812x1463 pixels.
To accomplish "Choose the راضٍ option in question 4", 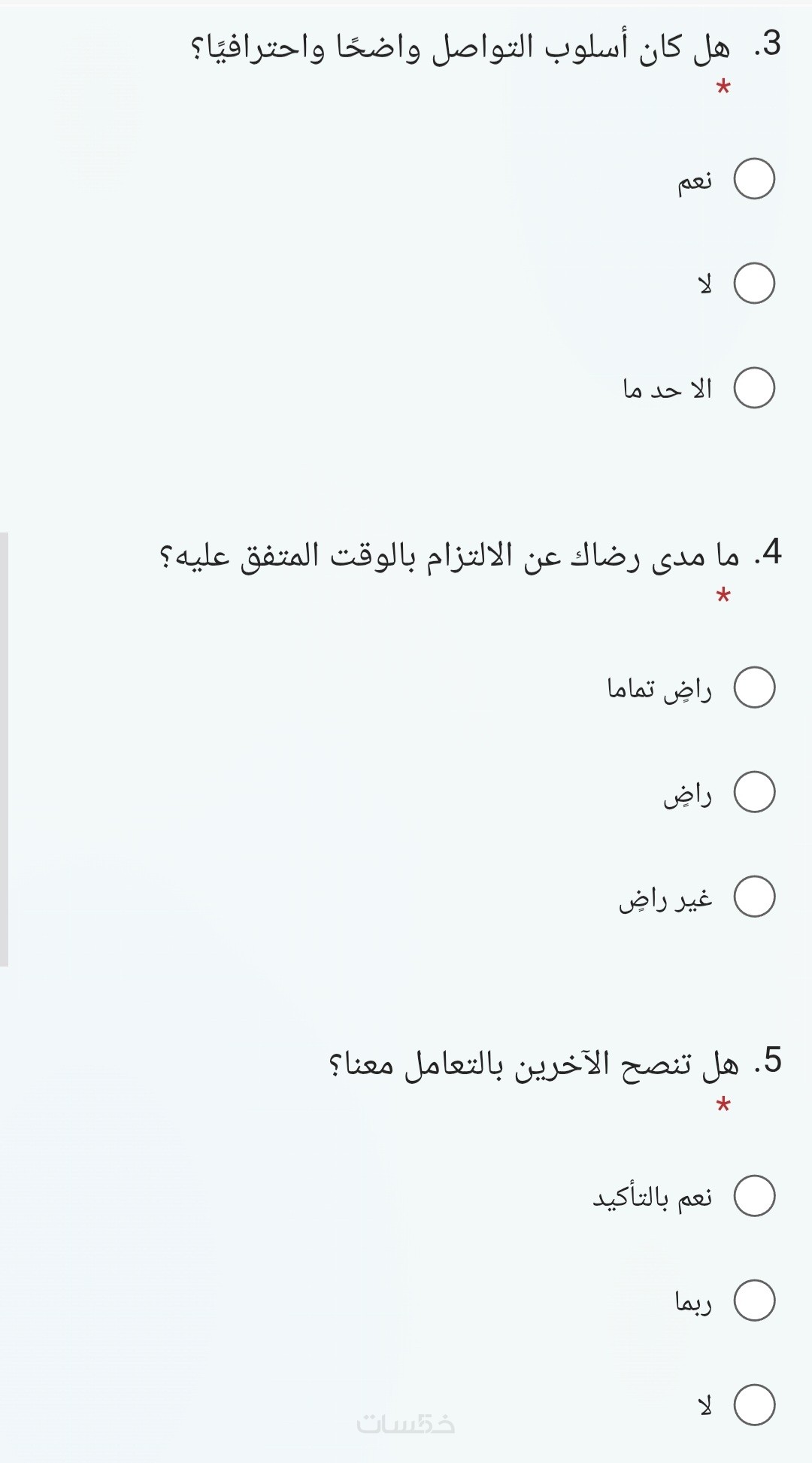I will (754, 792).
